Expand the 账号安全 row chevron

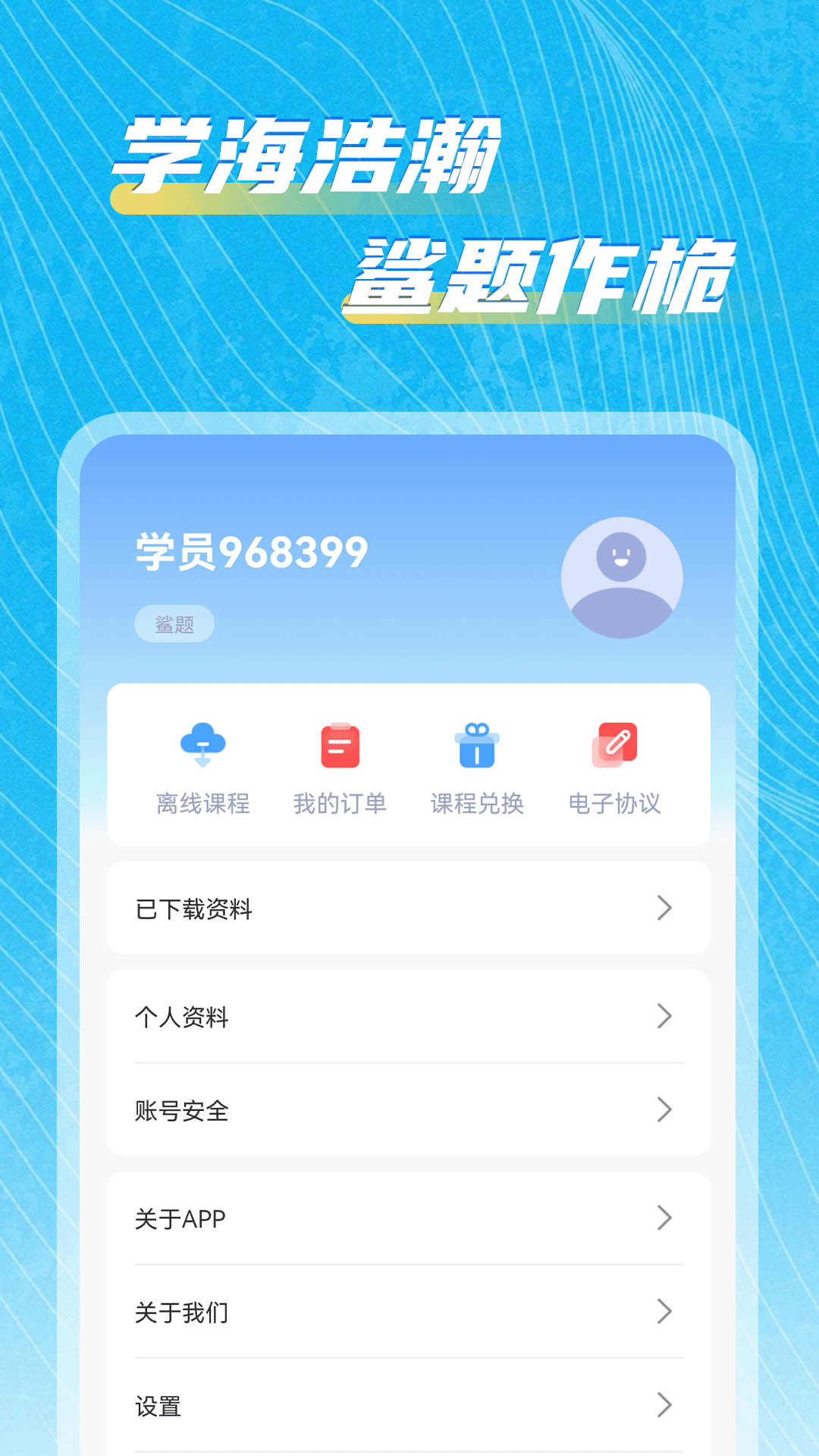pyautogui.click(x=665, y=1109)
